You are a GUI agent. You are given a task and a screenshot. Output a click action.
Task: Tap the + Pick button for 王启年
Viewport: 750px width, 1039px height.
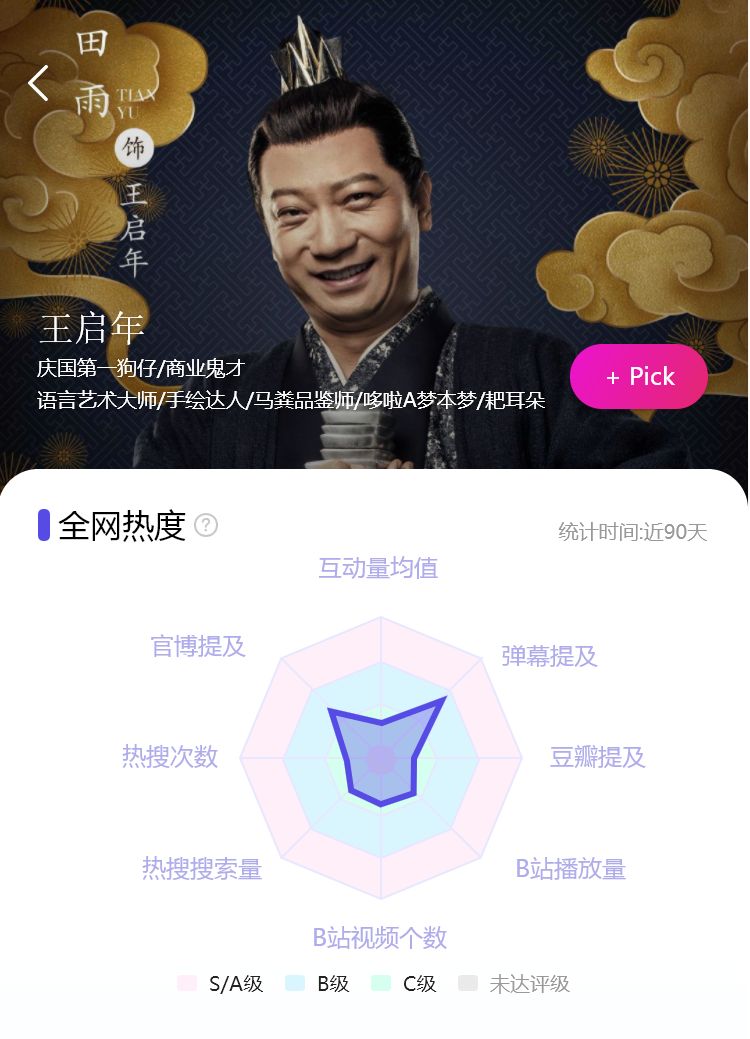click(639, 377)
